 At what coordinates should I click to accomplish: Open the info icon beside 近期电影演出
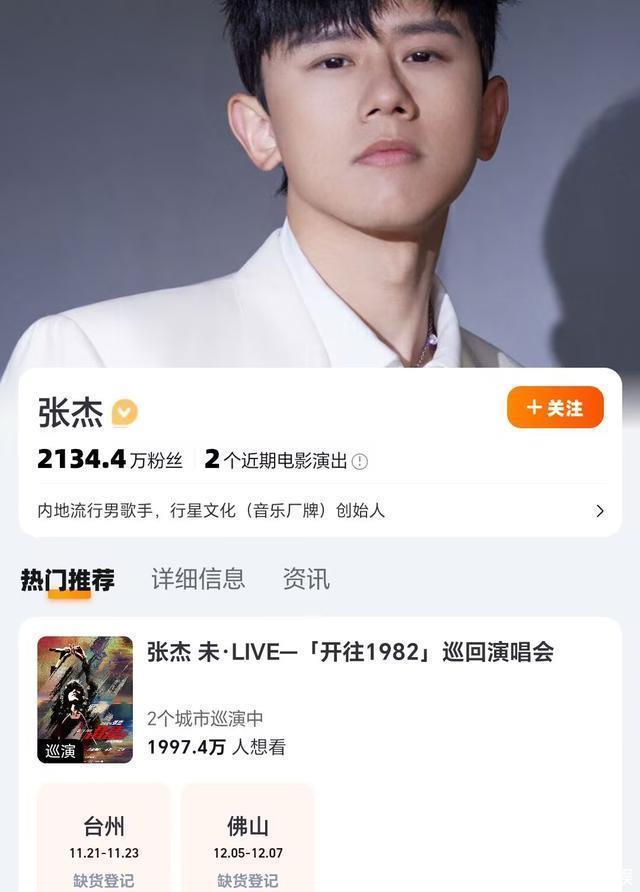(360, 461)
